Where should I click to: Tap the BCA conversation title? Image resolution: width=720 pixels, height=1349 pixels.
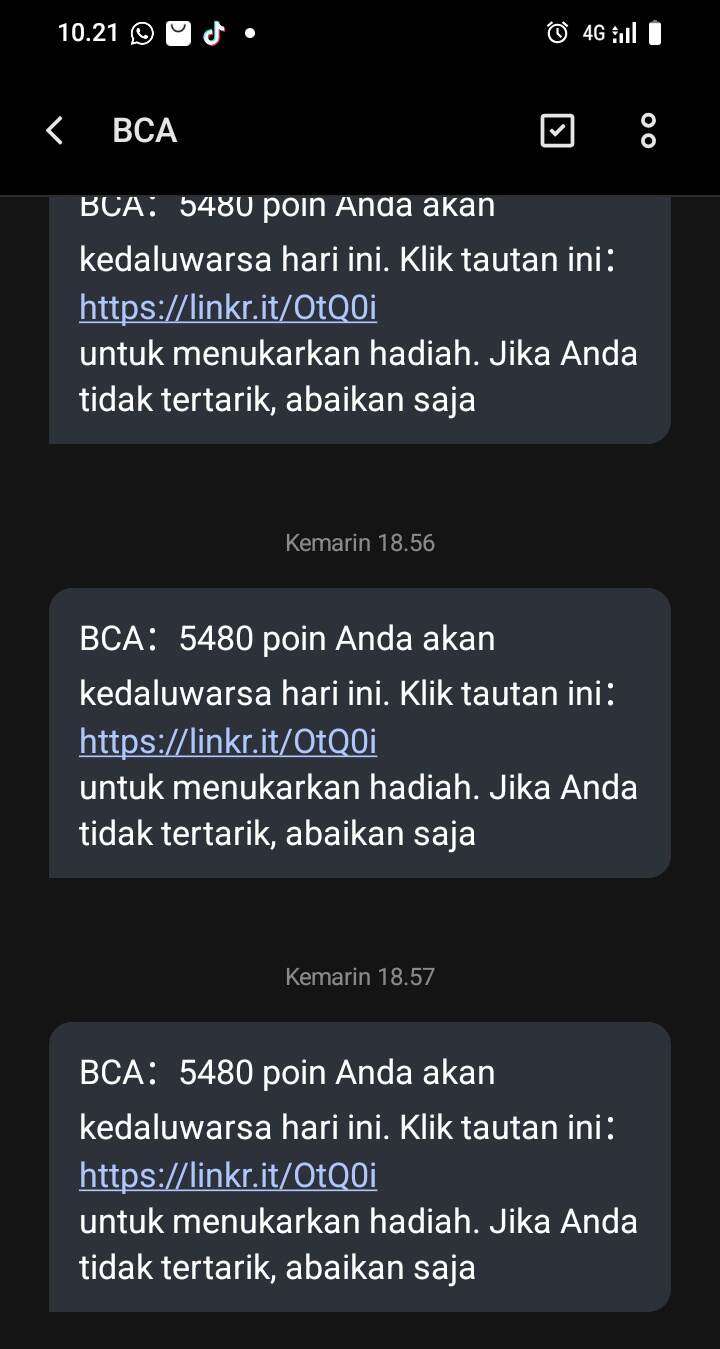[144, 130]
